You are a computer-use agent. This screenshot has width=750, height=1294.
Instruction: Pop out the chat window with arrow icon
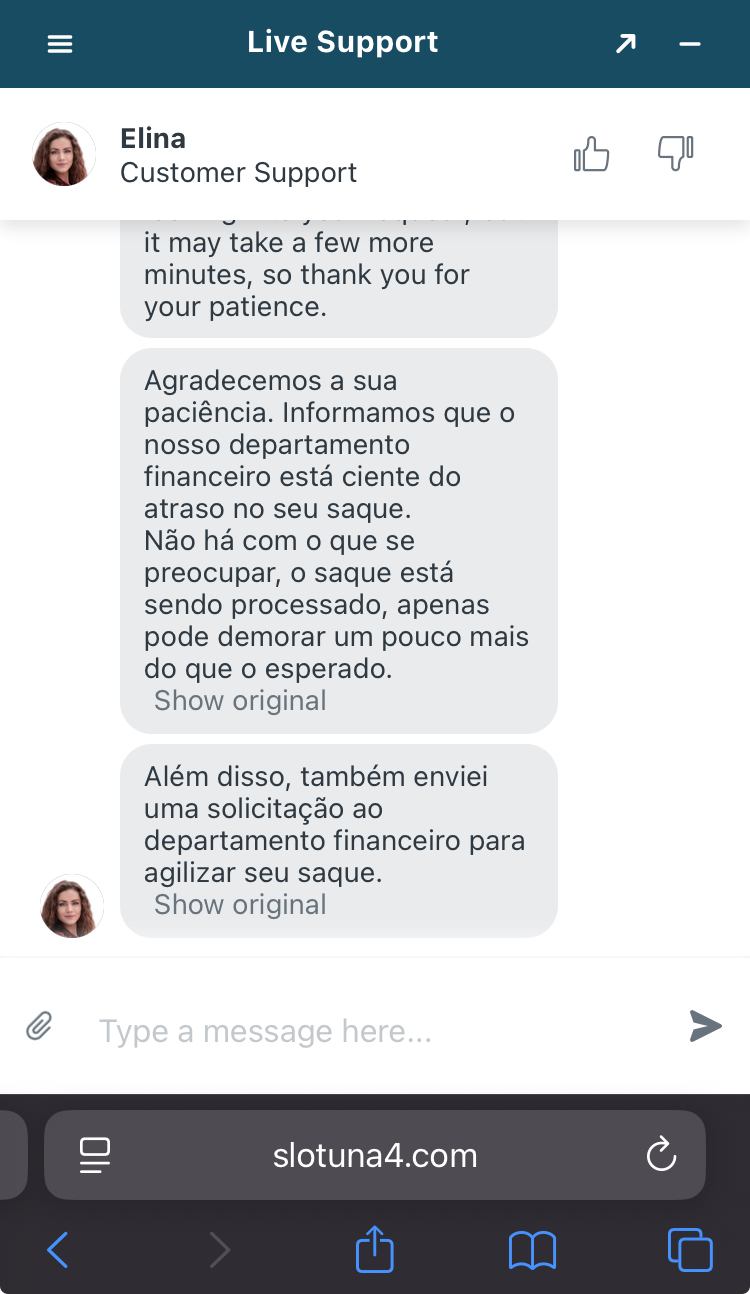[x=626, y=44]
